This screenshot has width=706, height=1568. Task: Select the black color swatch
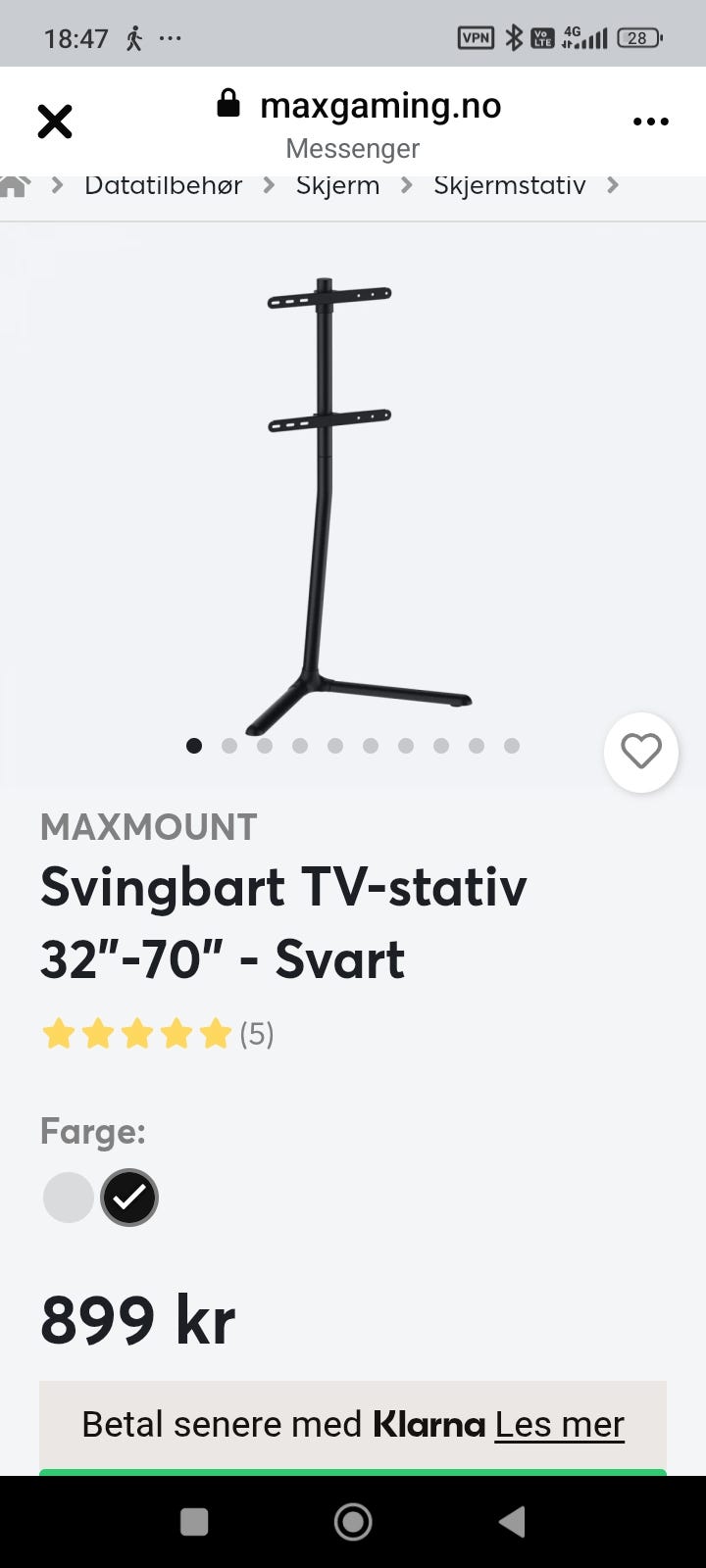[129, 1198]
